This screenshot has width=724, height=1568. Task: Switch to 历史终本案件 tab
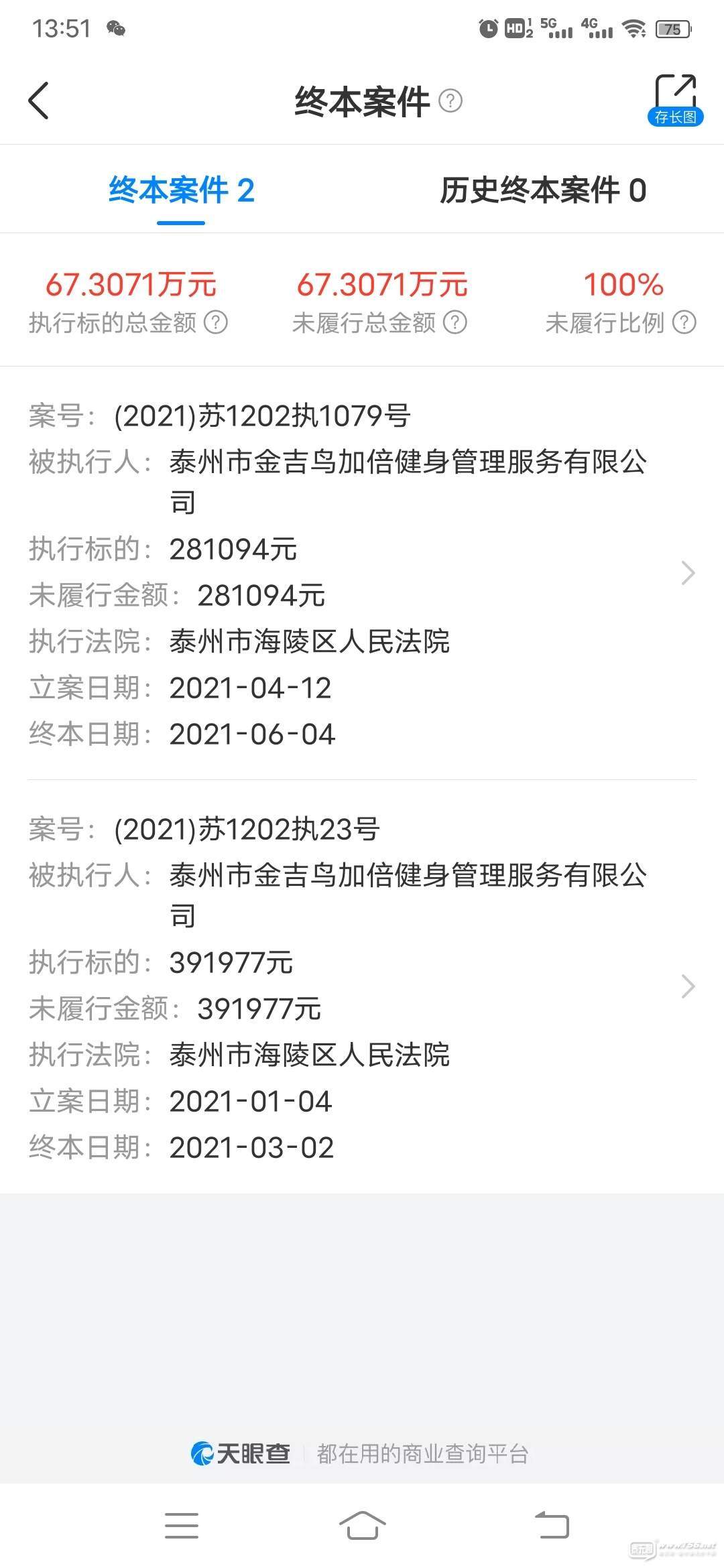pyautogui.click(x=543, y=191)
